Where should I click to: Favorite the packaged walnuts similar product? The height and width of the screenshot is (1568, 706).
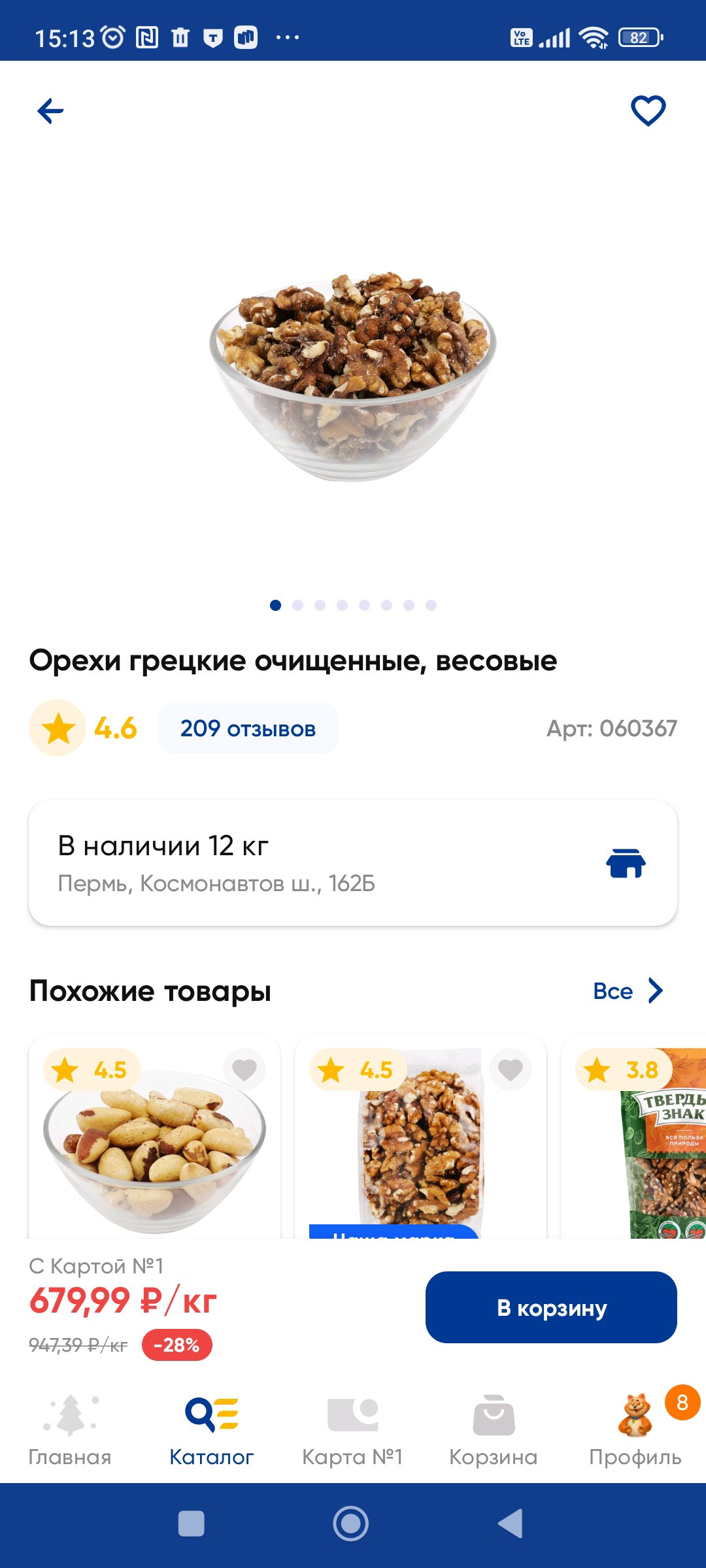(511, 1070)
